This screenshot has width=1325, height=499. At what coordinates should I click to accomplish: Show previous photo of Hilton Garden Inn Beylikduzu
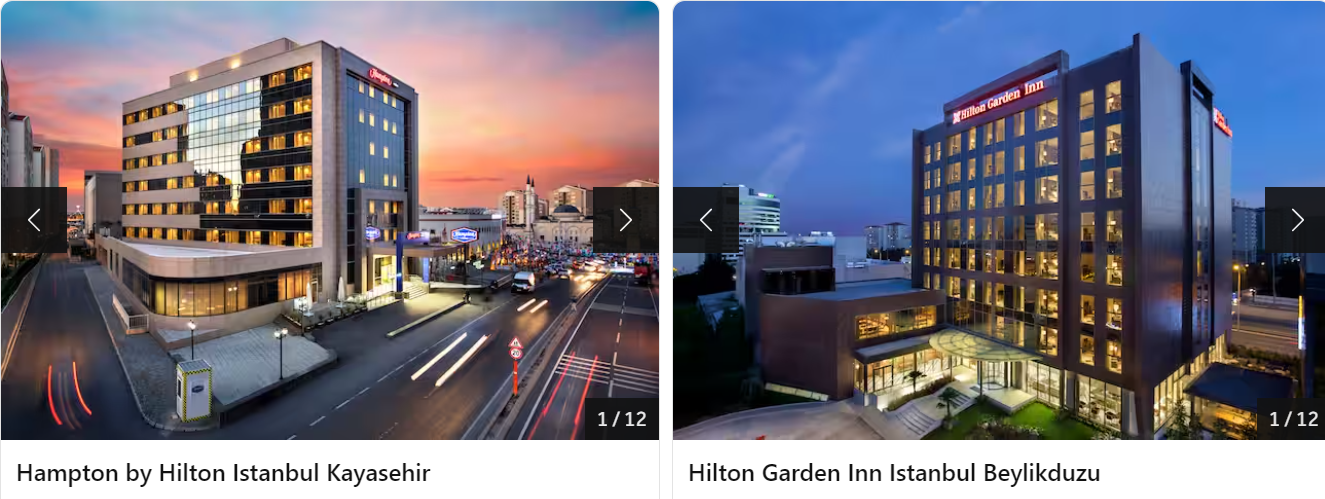[706, 220]
